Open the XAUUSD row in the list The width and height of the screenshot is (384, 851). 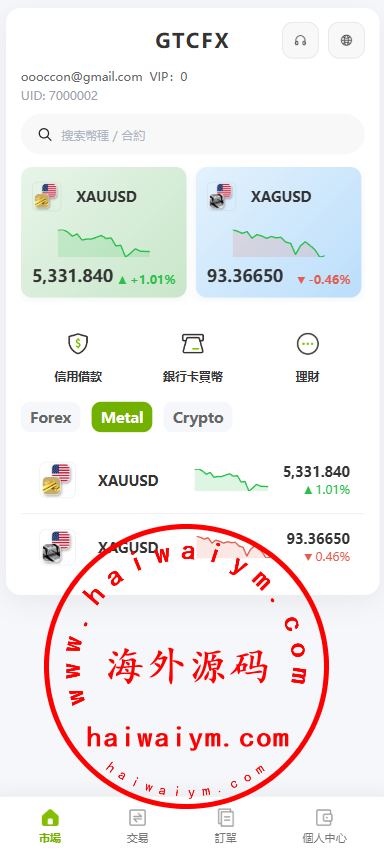pos(193,480)
